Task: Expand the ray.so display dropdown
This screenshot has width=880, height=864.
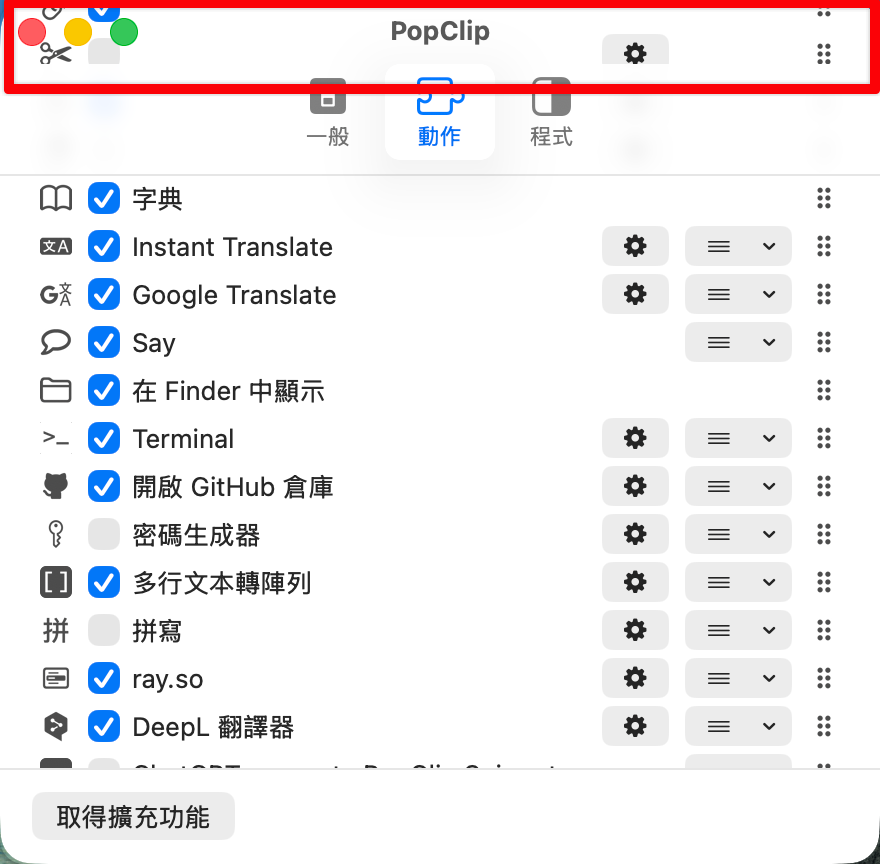Action: pyautogui.click(x=738, y=679)
